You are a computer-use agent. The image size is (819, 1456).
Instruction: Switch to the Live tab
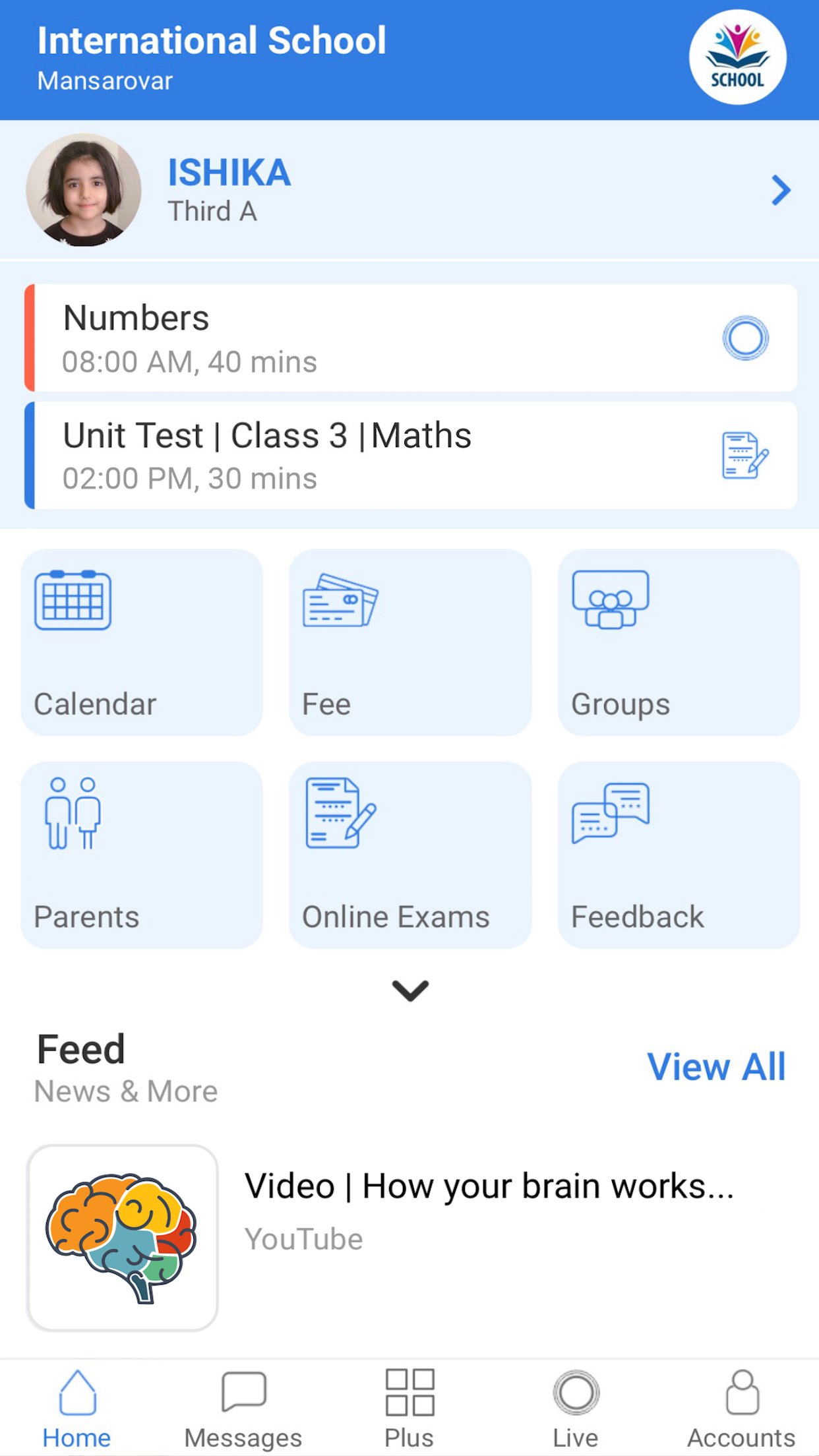[x=576, y=1408]
